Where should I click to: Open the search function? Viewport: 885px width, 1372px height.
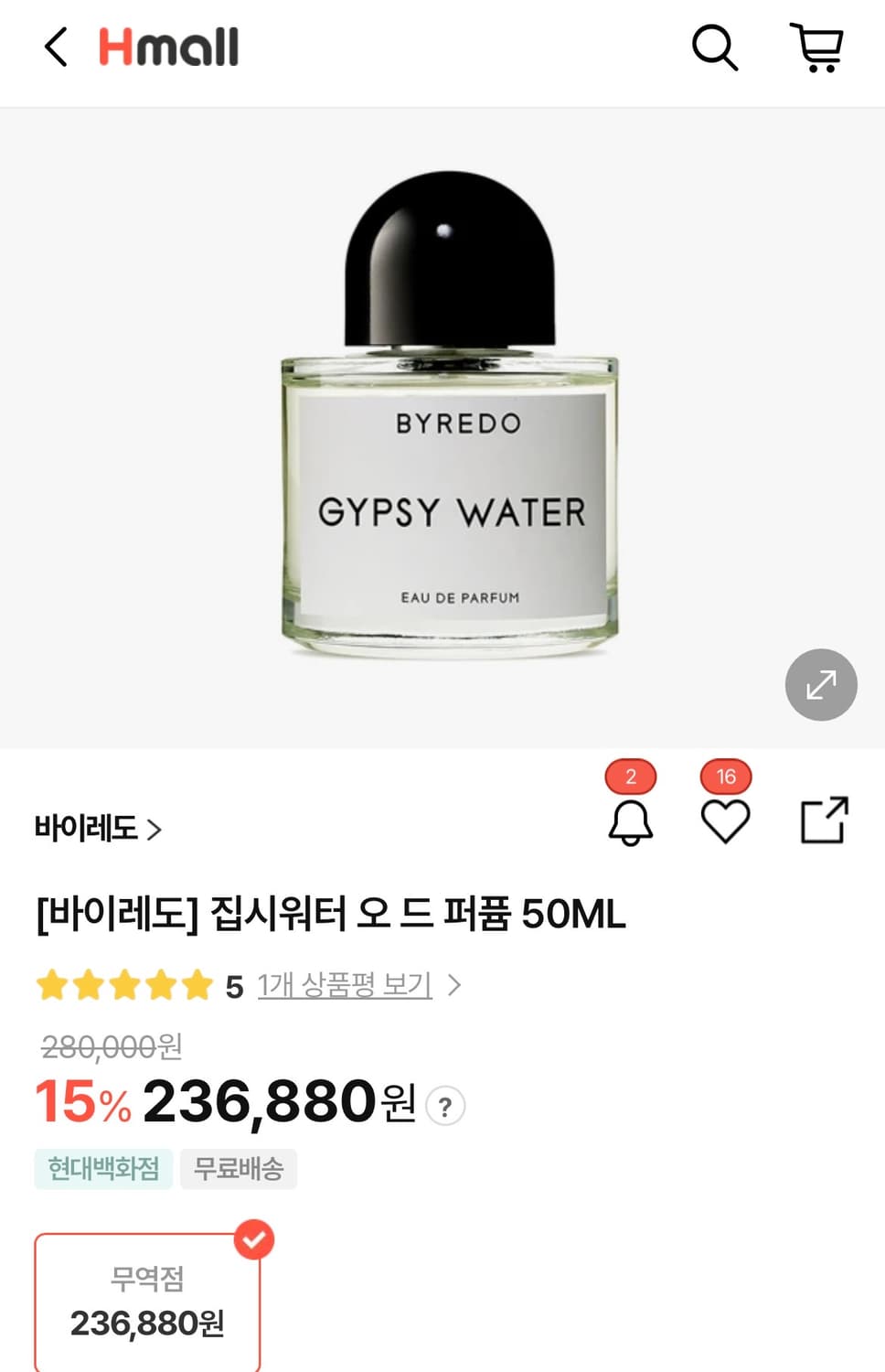point(716,50)
